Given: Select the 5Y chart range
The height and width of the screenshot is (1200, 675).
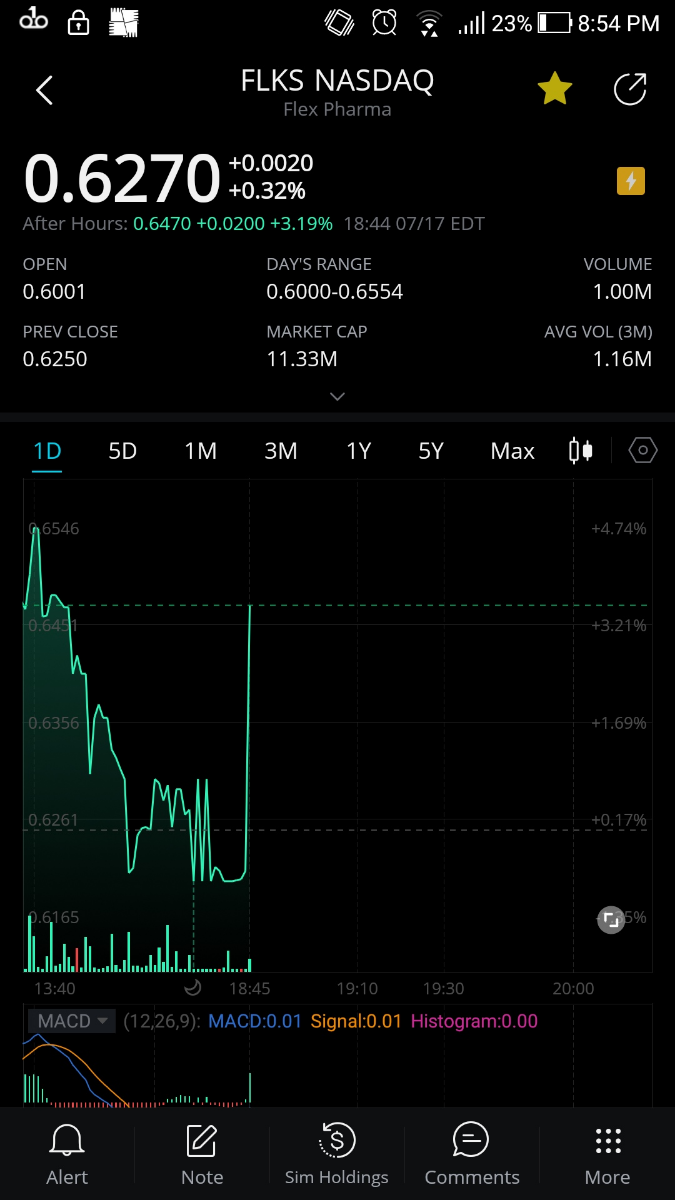Looking at the screenshot, I should [431, 451].
